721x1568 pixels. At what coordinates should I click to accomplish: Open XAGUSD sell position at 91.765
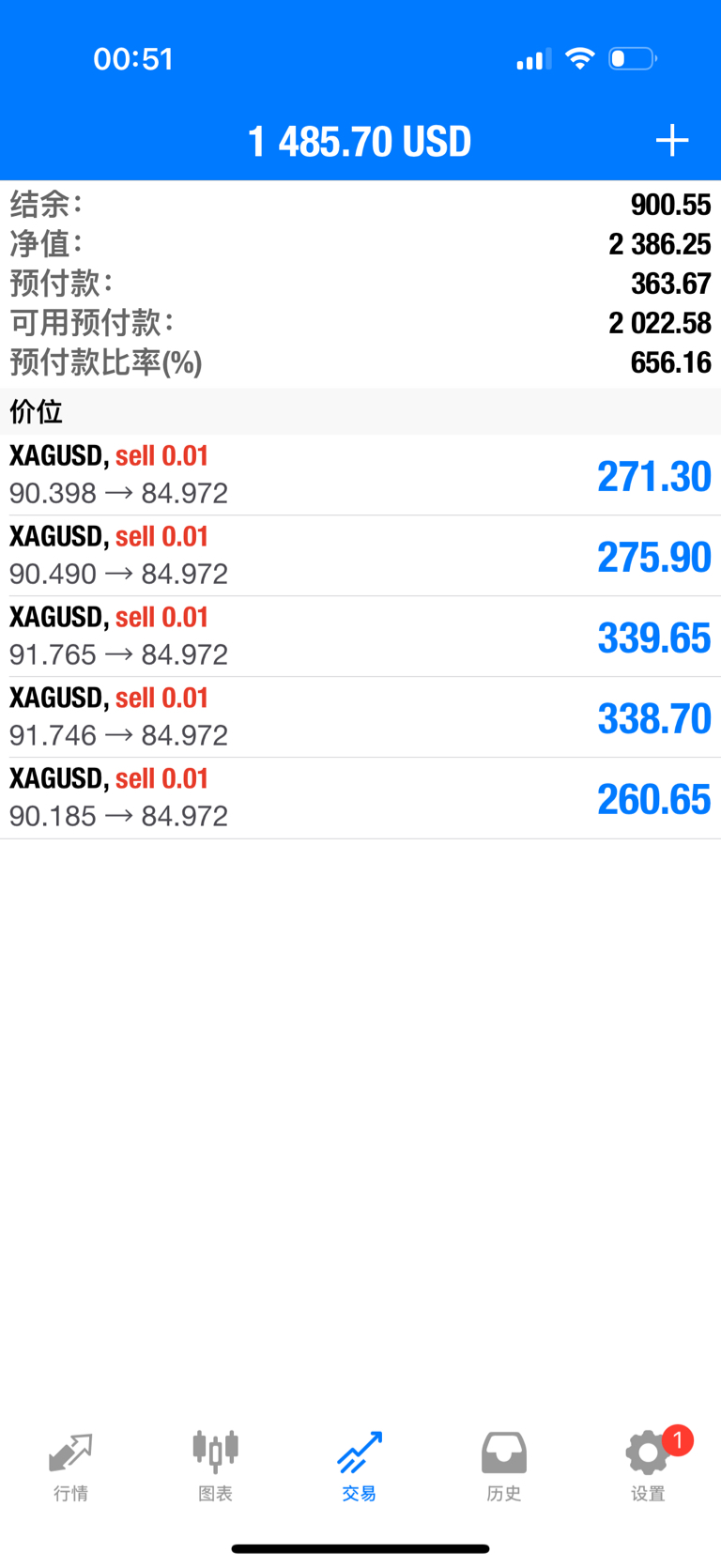[x=360, y=637]
